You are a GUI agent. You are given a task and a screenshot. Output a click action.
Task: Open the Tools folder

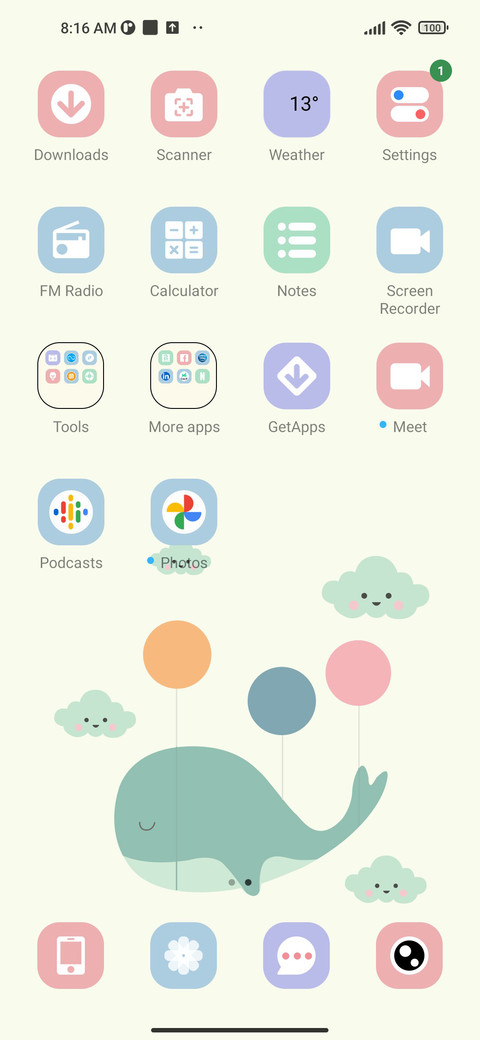point(71,376)
